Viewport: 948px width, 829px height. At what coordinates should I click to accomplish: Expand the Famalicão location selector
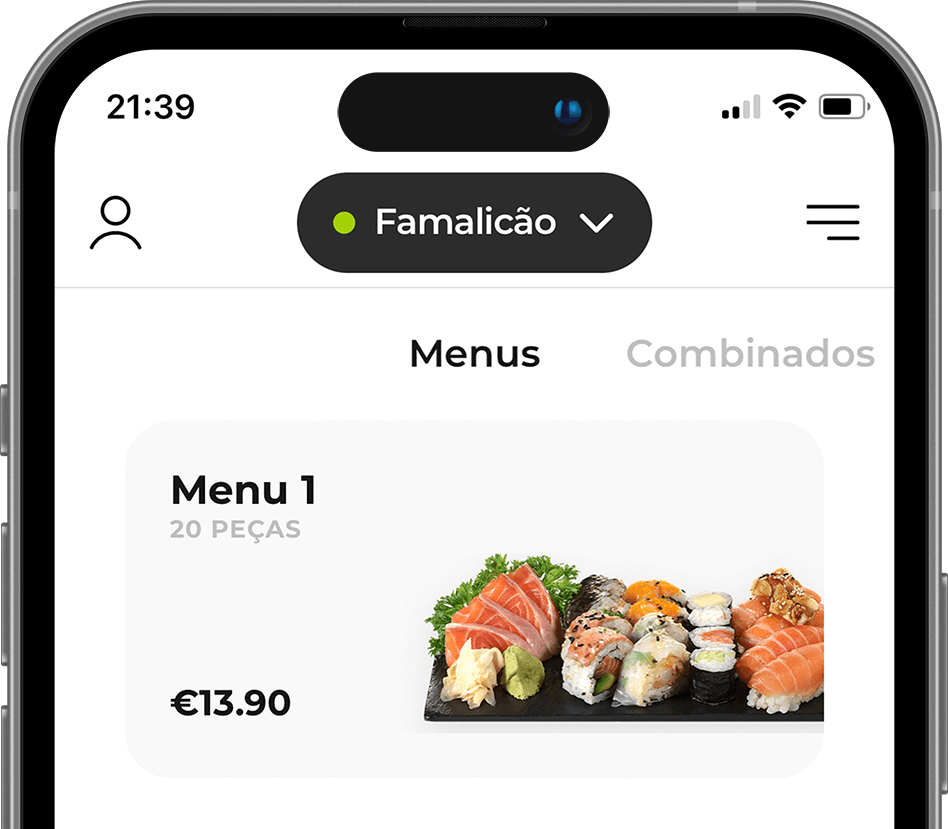tap(474, 222)
